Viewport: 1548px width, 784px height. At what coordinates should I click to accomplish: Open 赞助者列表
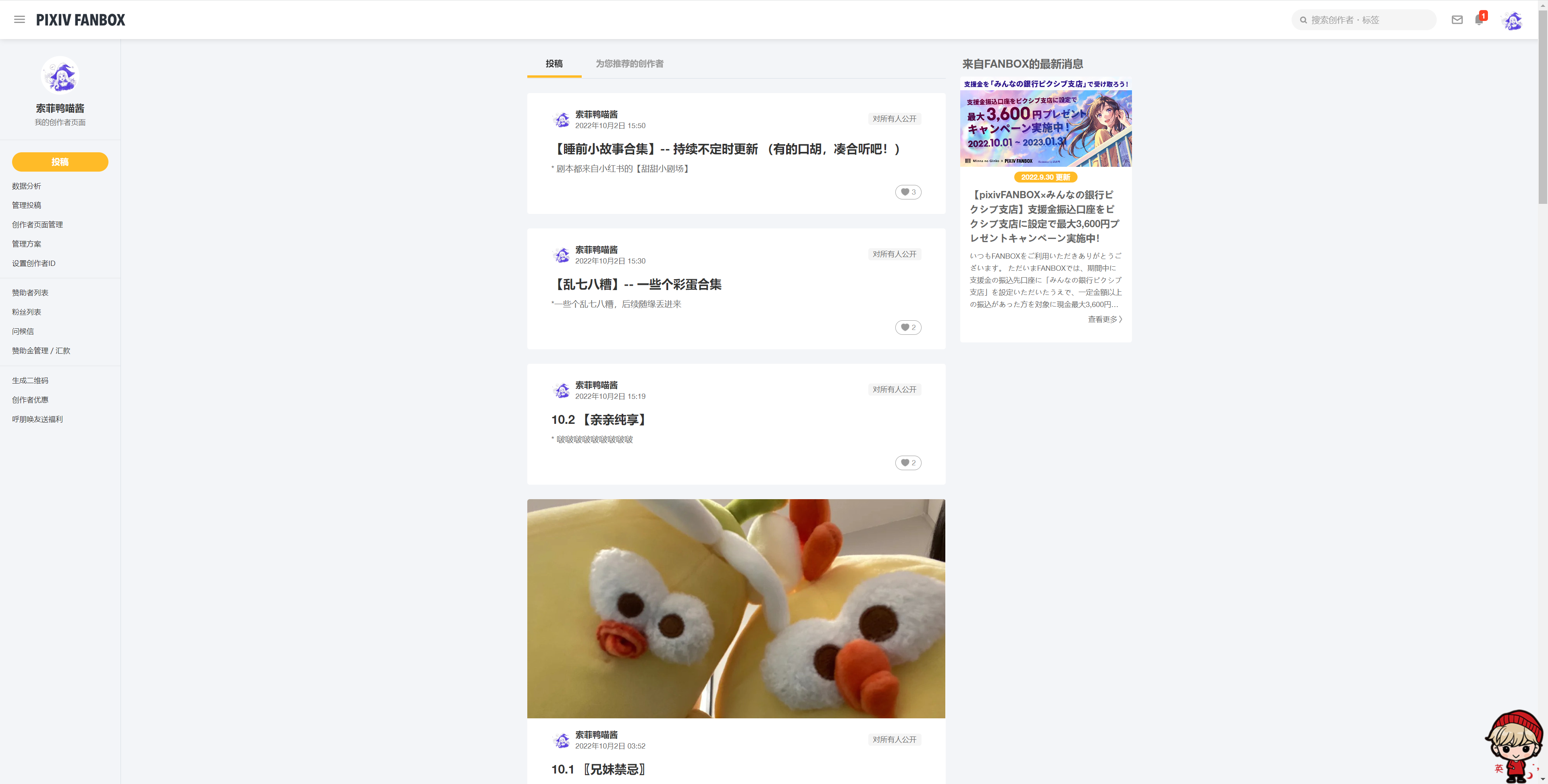coord(30,293)
